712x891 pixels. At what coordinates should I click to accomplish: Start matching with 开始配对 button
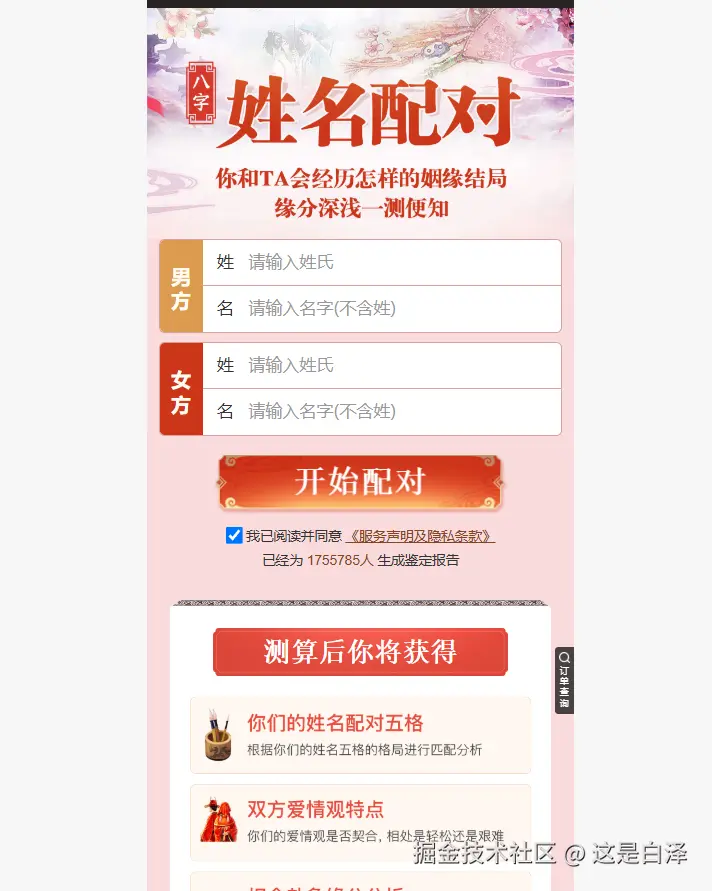pyautogui.click(x=360, y=482)
